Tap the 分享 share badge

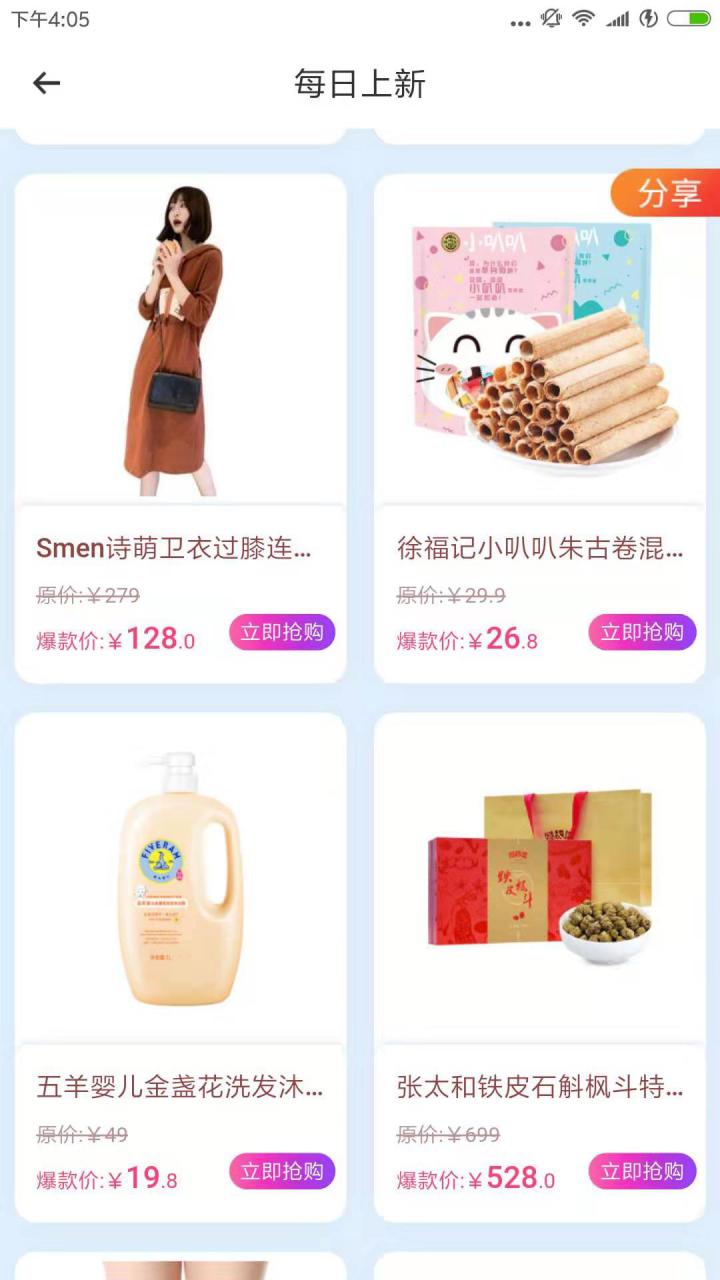[668, 193]
